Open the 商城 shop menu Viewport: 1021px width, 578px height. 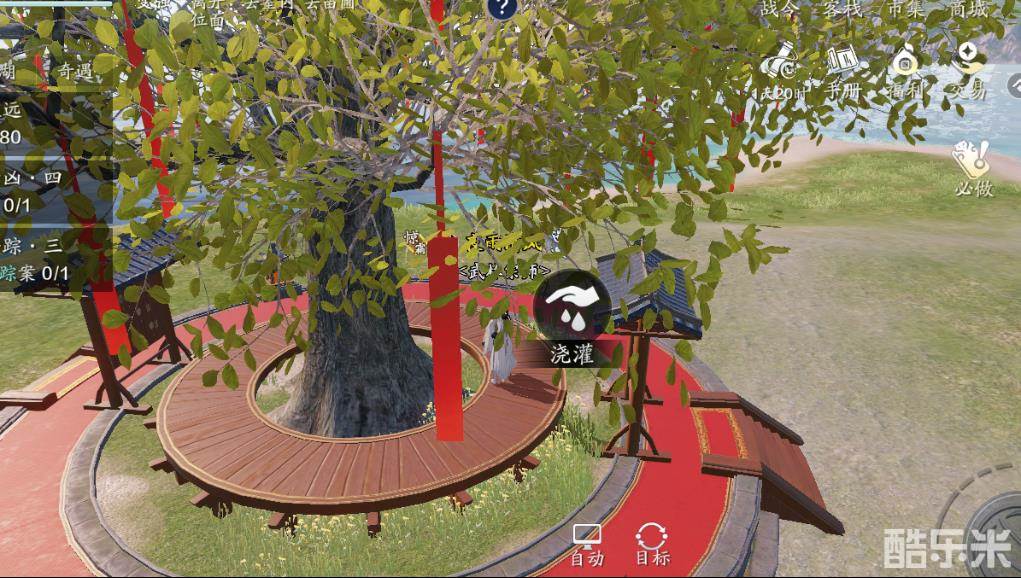pyautogui.click(x=970, y=8)
